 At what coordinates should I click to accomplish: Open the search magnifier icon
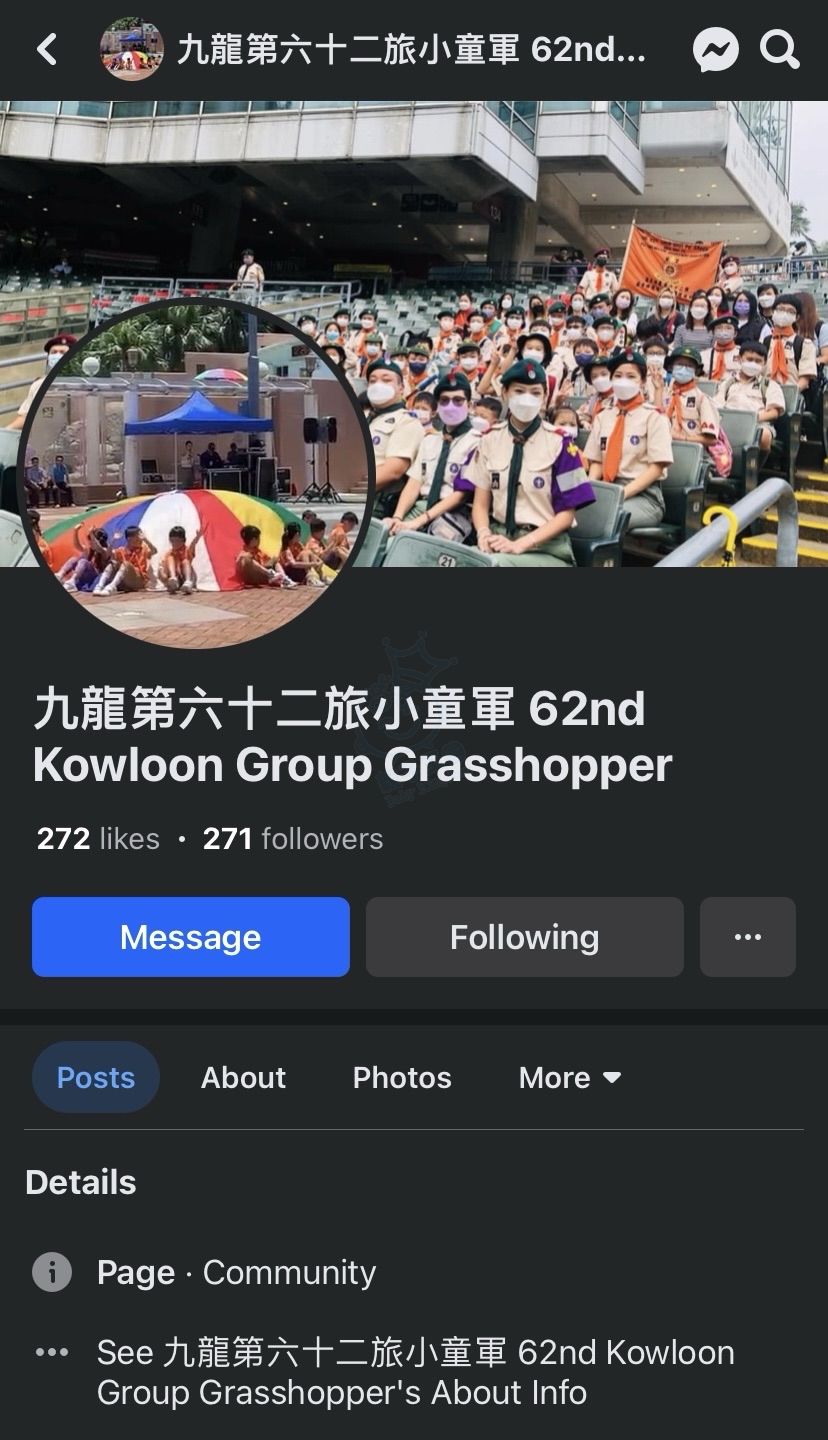click(779, 49)
